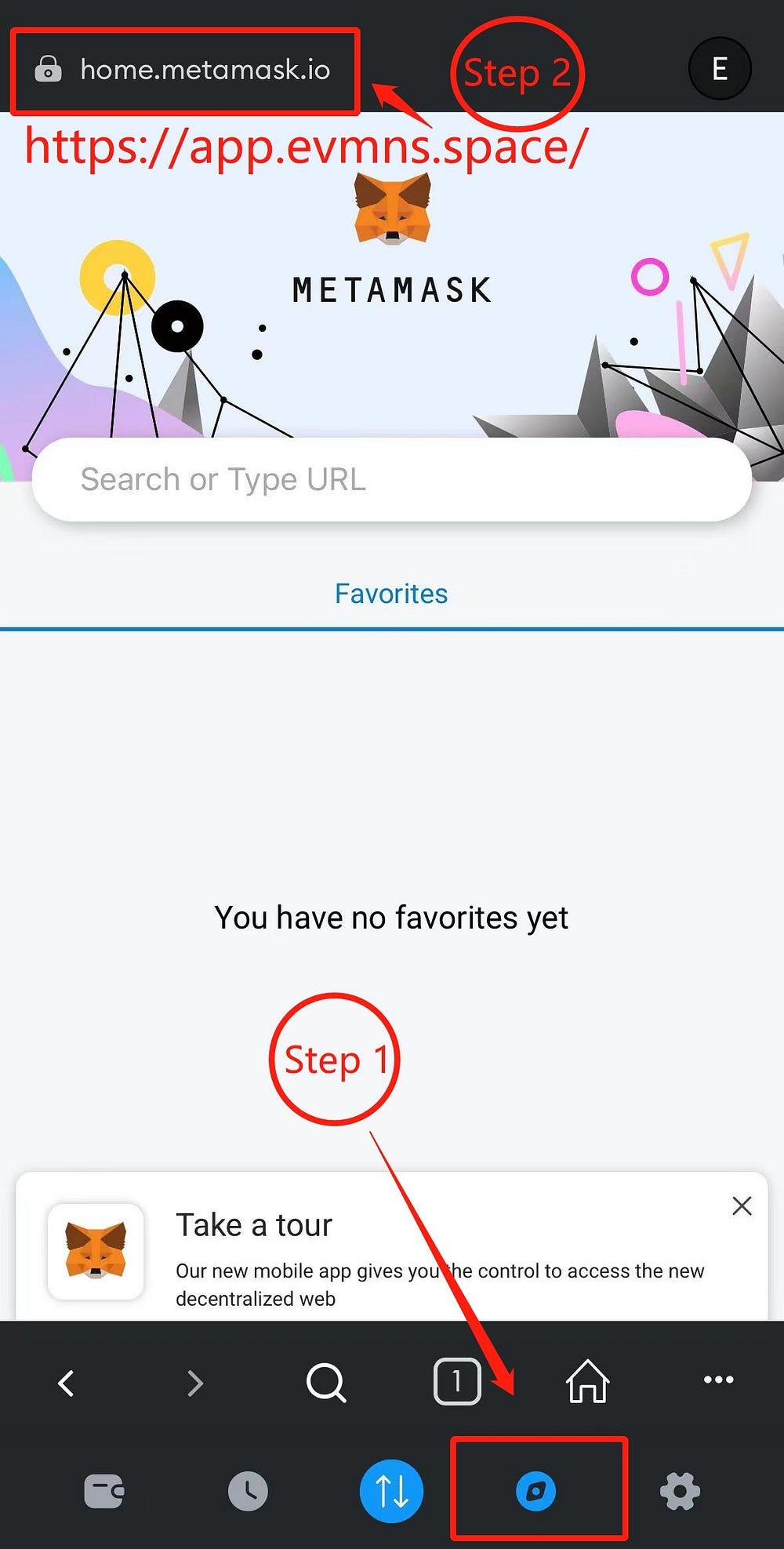784x1549 pixels.
Task: Switch to the Wallet tab
Action: click(x=103, y=1491)
